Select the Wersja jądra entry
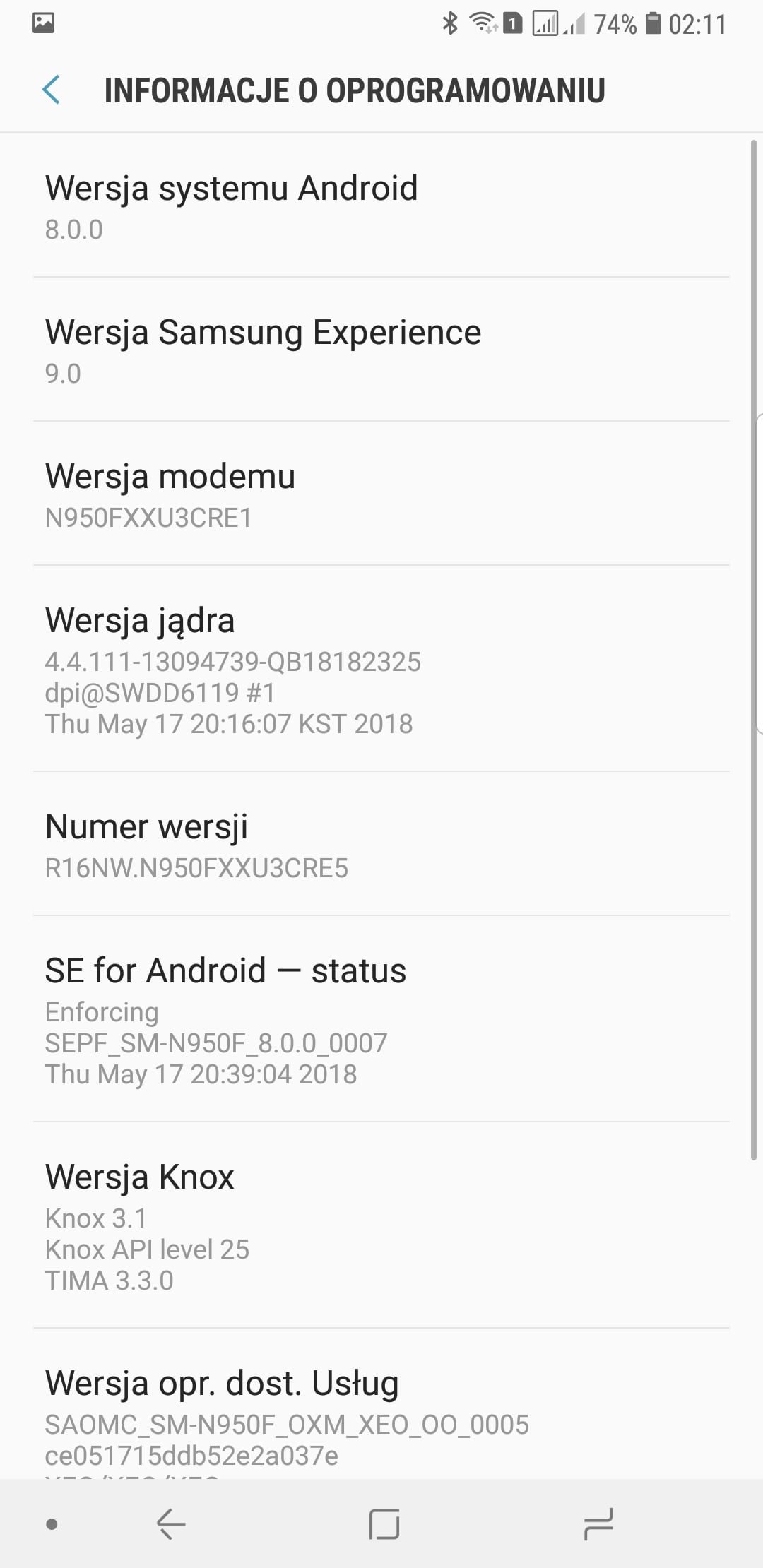This screenshot has height=1568, width=763. [x=381, y=669]
